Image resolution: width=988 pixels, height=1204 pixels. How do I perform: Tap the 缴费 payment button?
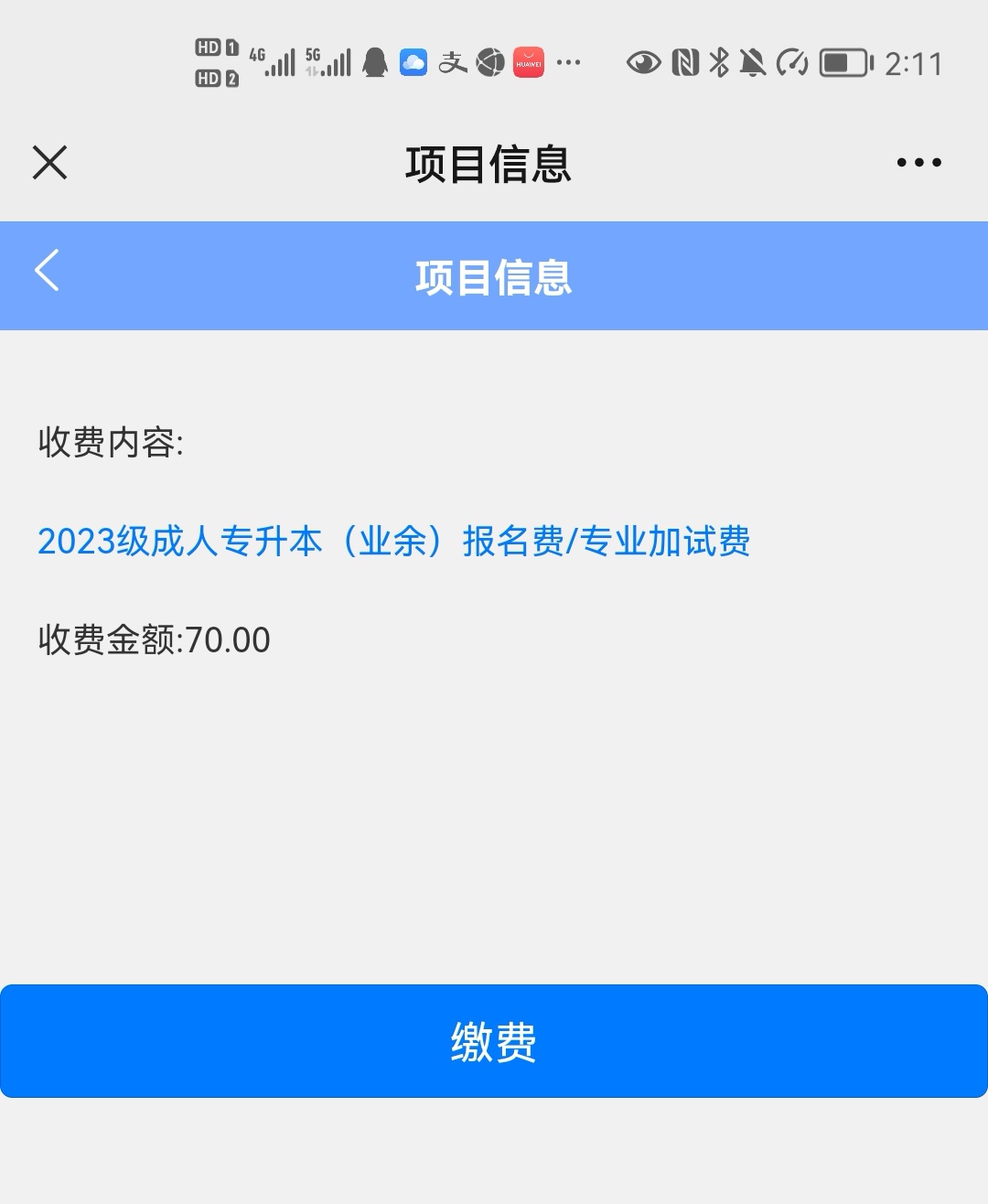point(494,1041)
